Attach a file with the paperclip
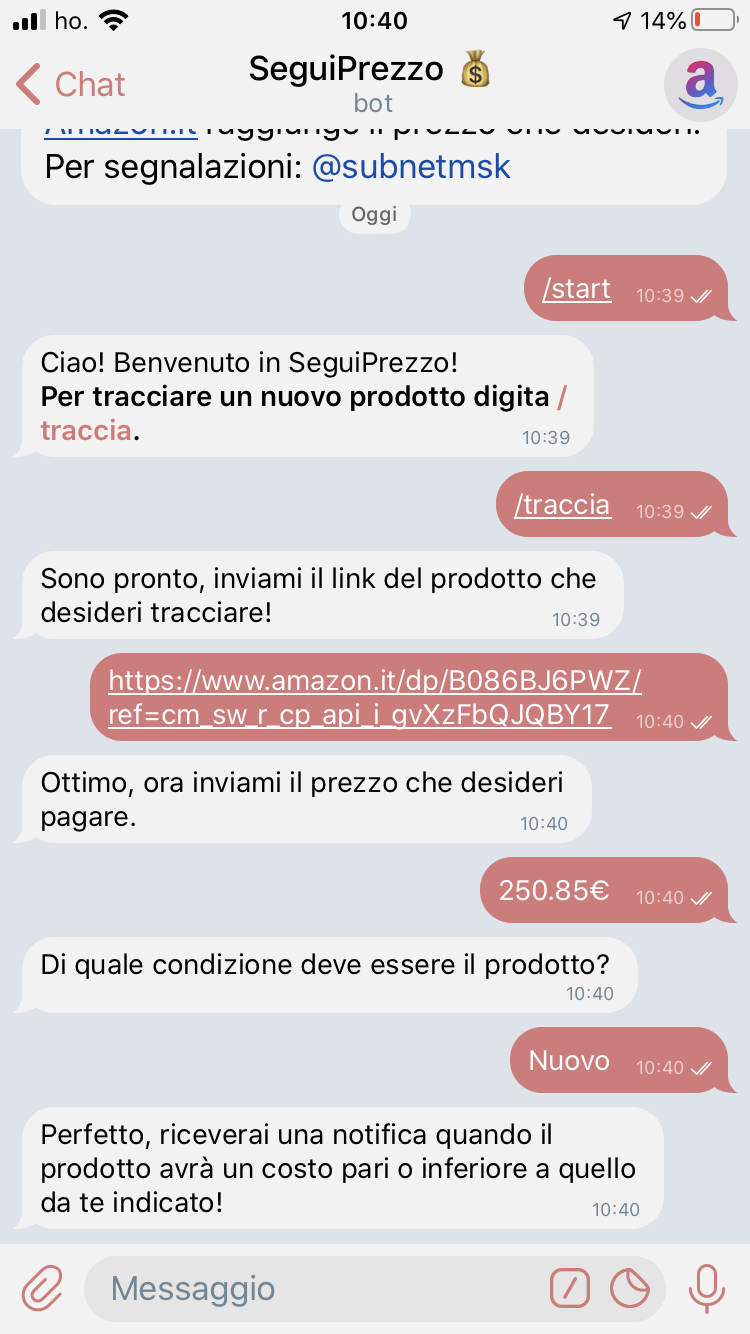This screenshot has height=1334, width=750. (x=42, y=1288)
